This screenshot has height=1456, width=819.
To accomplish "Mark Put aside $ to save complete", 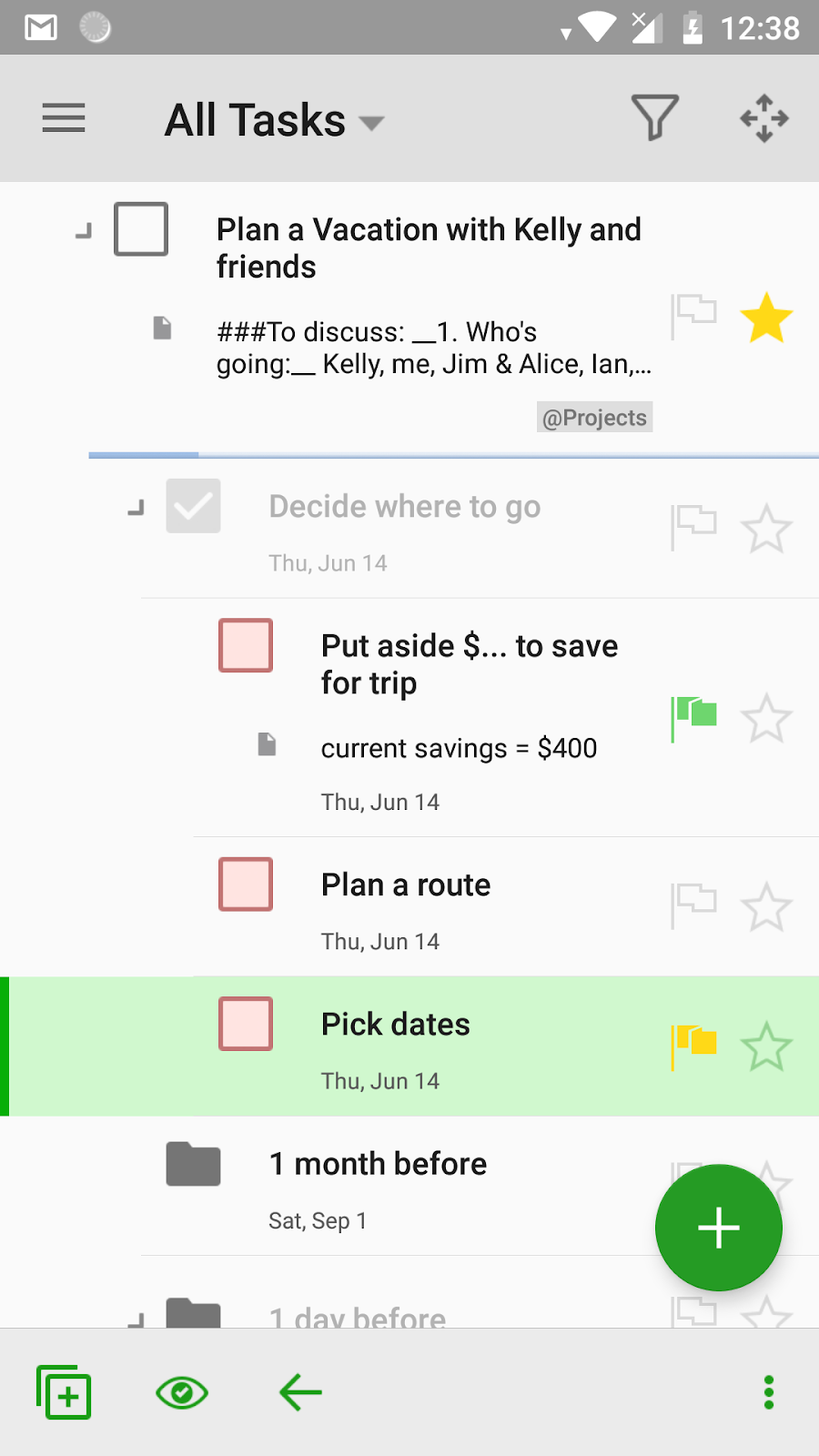I will [x=246, y=645].
